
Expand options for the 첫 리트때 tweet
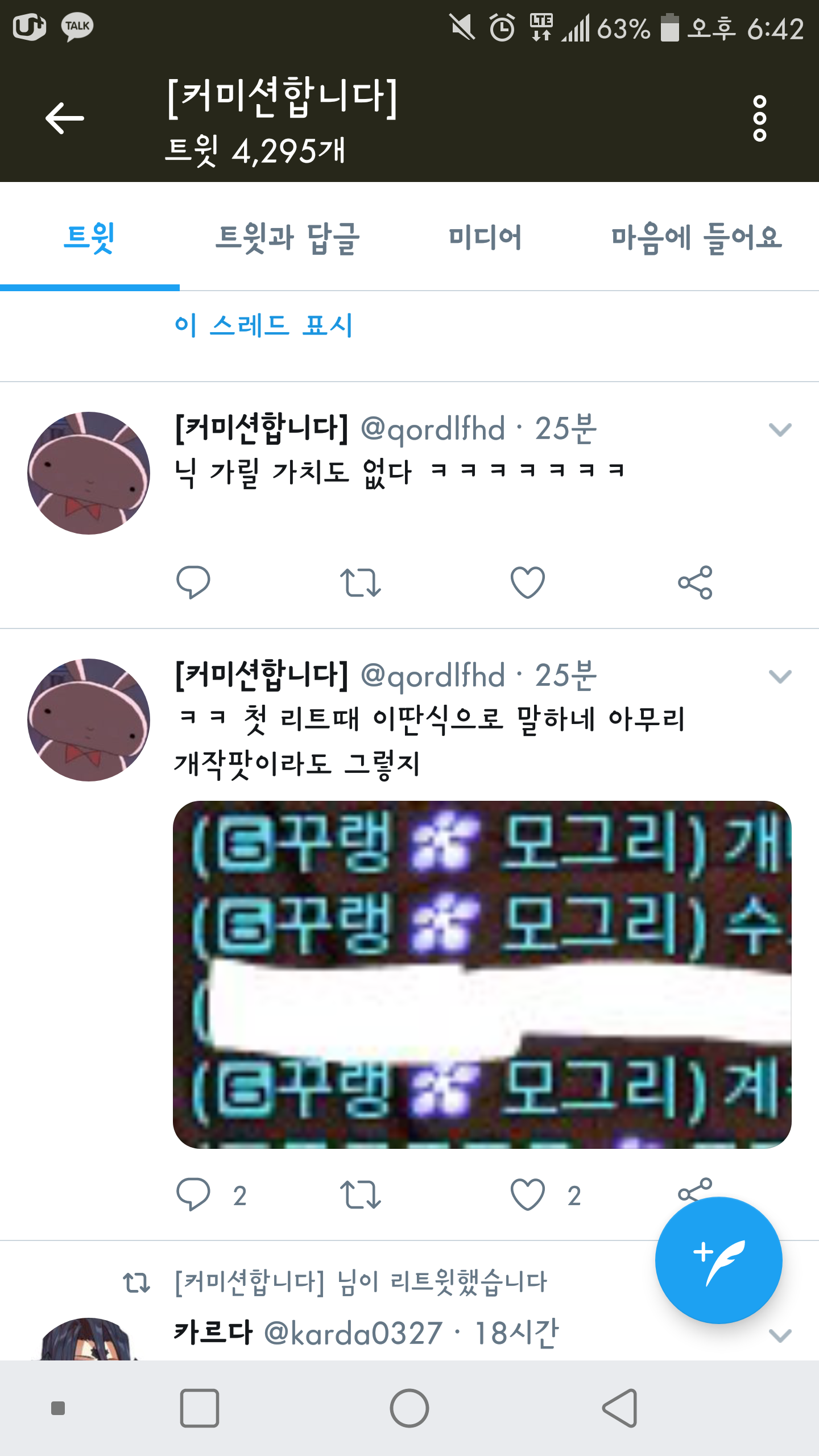pyautogui.click(x=780, y=677)
